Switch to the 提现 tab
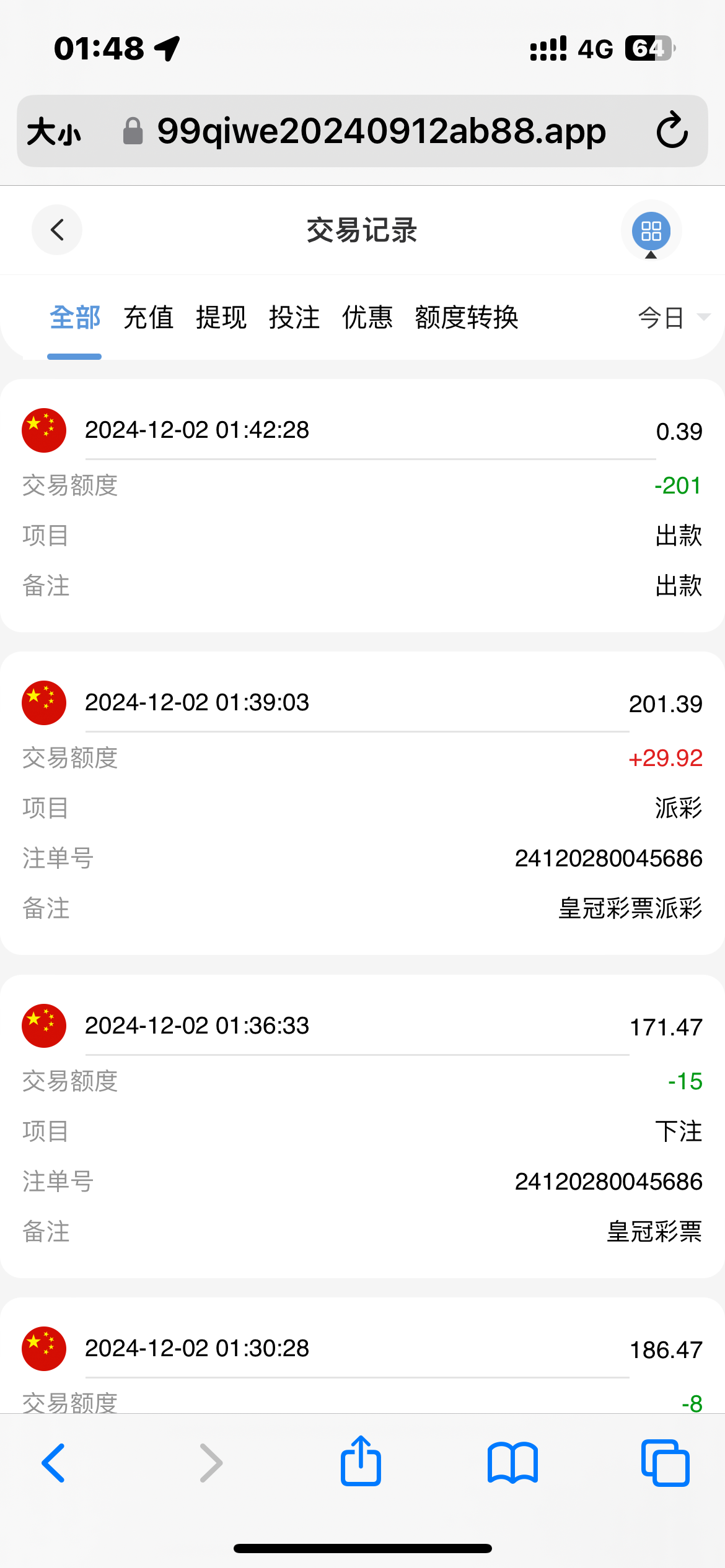This screenshot has width=725, height=1568. pyautogui.click(x=221, y=318)
